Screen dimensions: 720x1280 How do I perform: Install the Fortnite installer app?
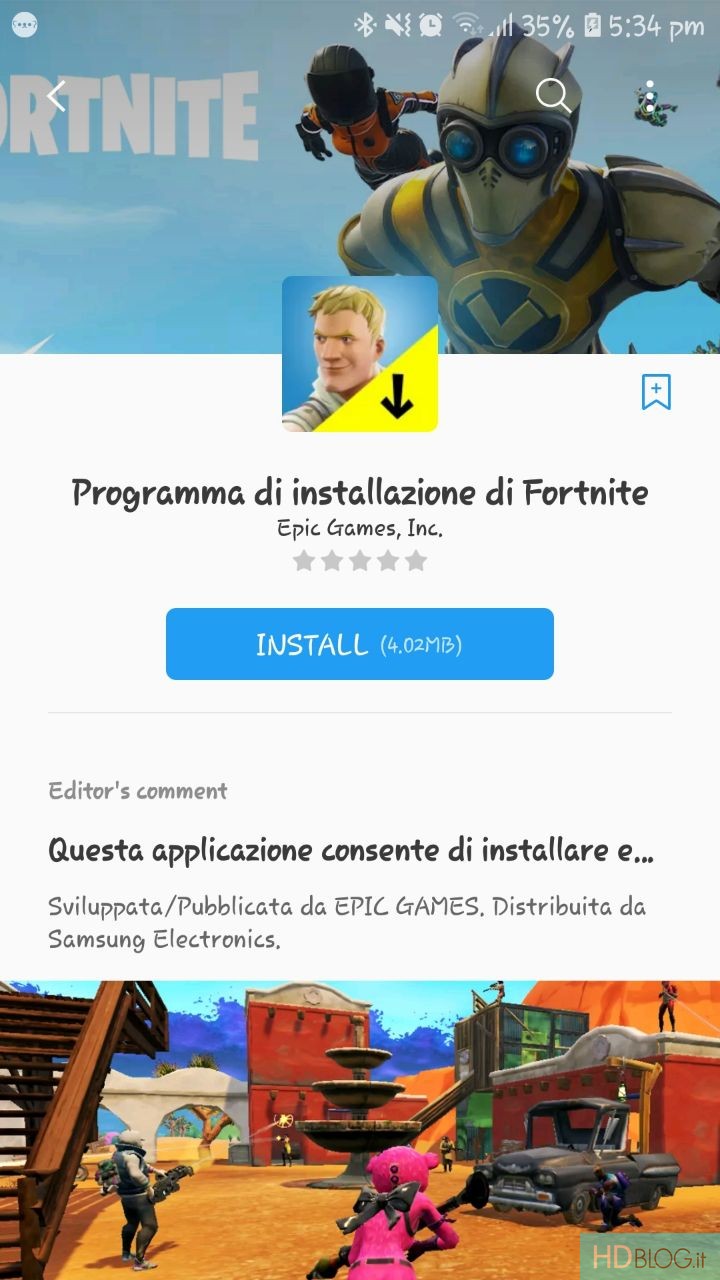click(x=360, y=644)
